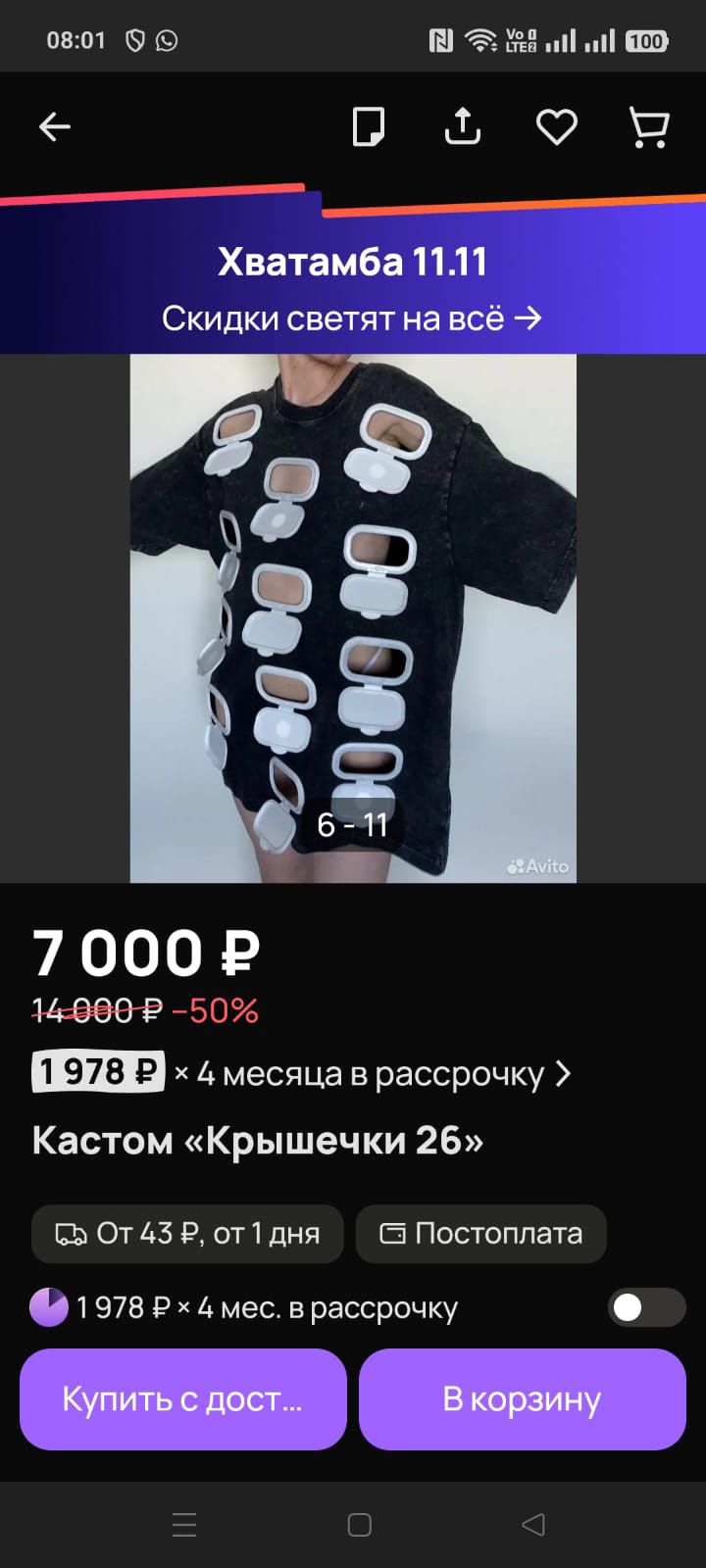Expand the installment plan details chevron

point(565,1074)
